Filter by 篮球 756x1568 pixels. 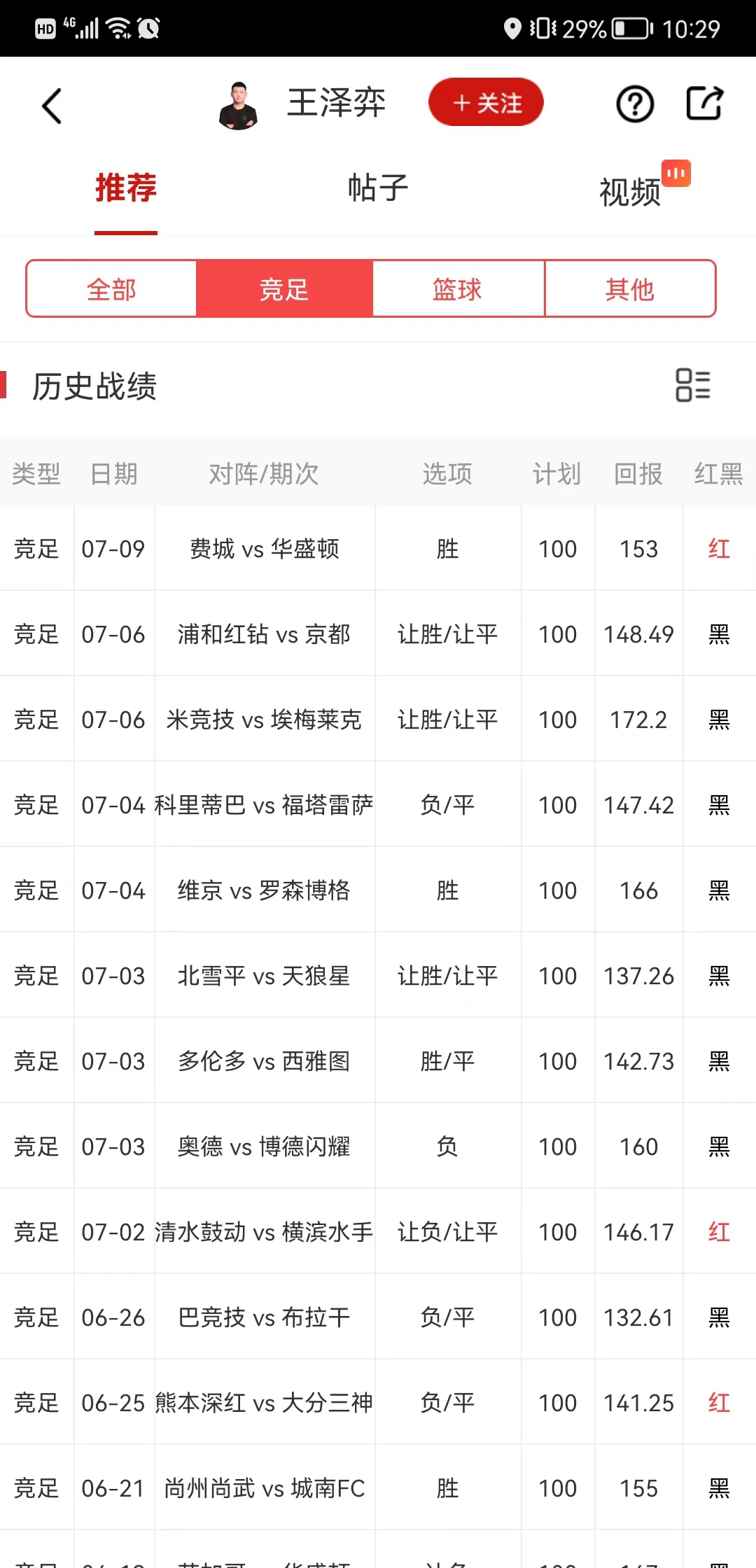point(458,289)
